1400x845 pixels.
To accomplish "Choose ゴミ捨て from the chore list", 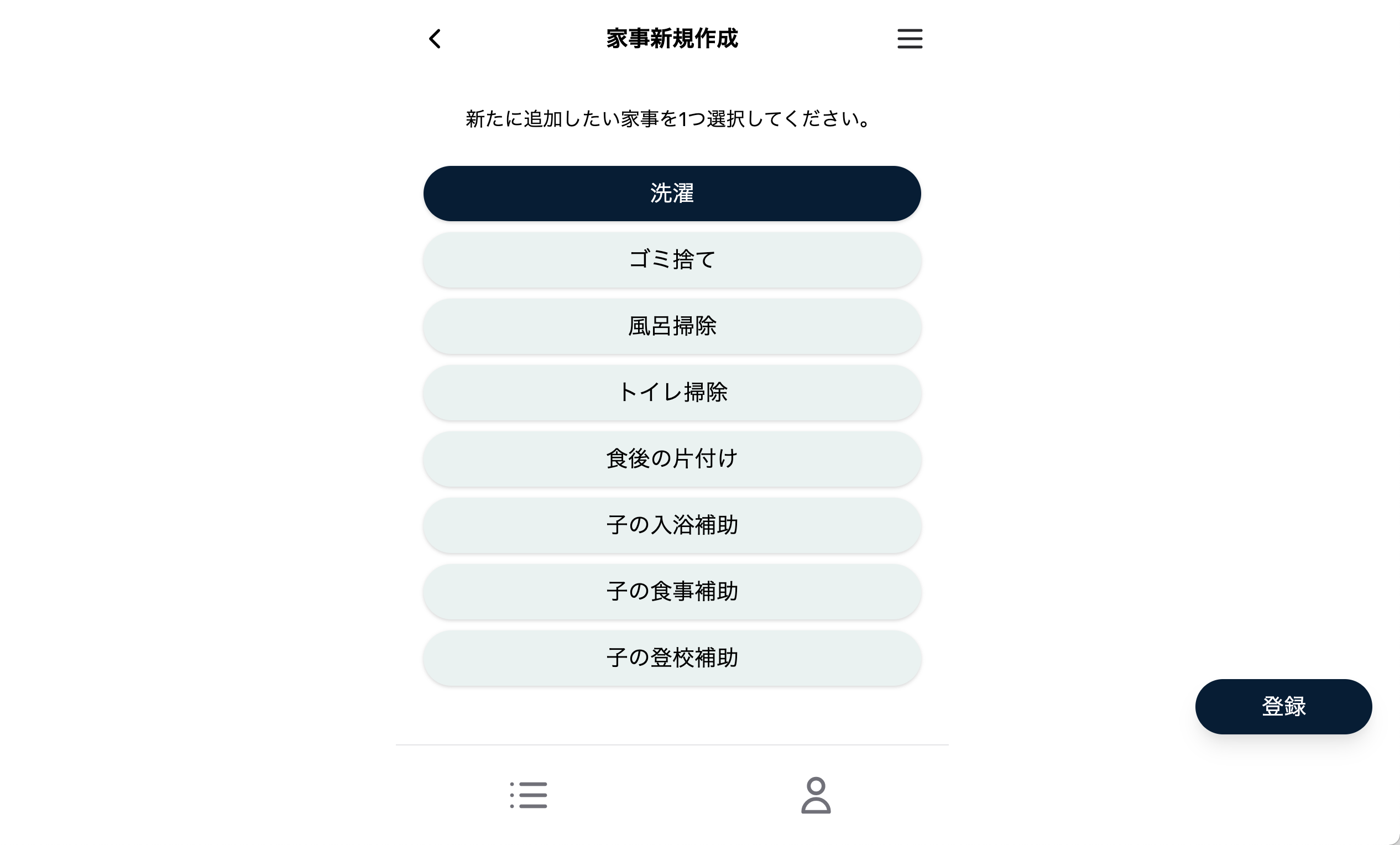I will [x=672, y=260].
